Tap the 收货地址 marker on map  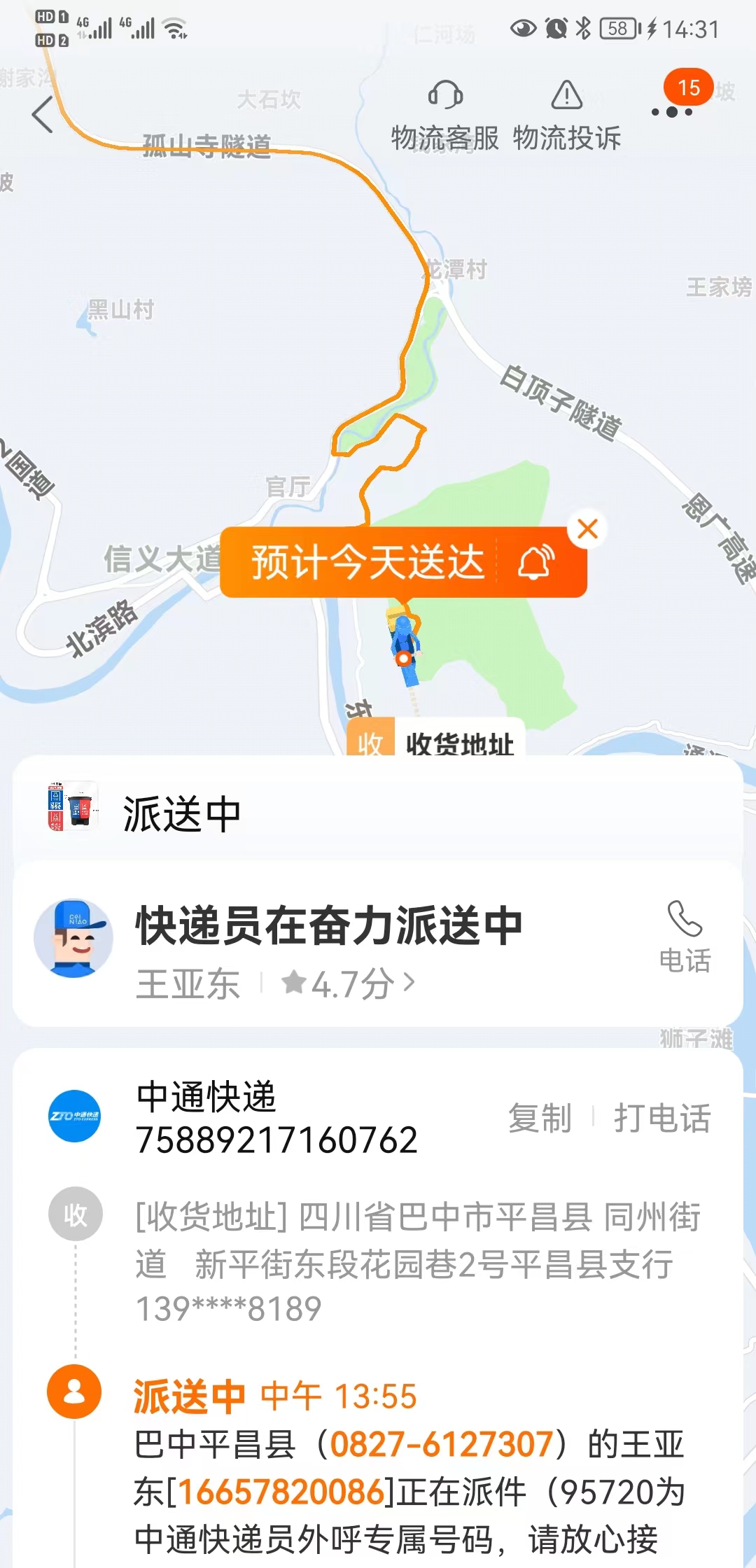436,739
